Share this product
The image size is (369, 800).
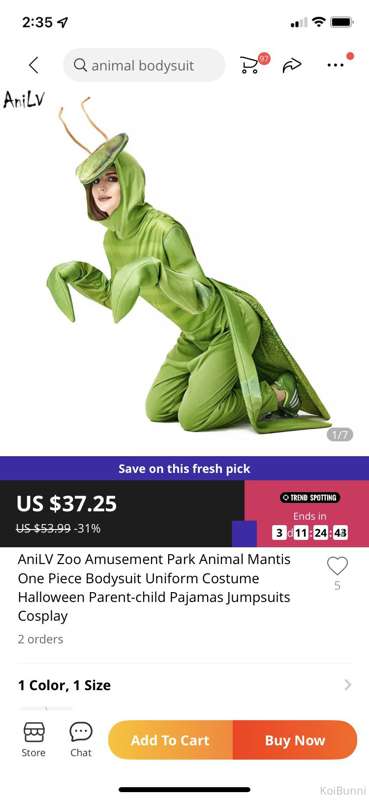292,65
